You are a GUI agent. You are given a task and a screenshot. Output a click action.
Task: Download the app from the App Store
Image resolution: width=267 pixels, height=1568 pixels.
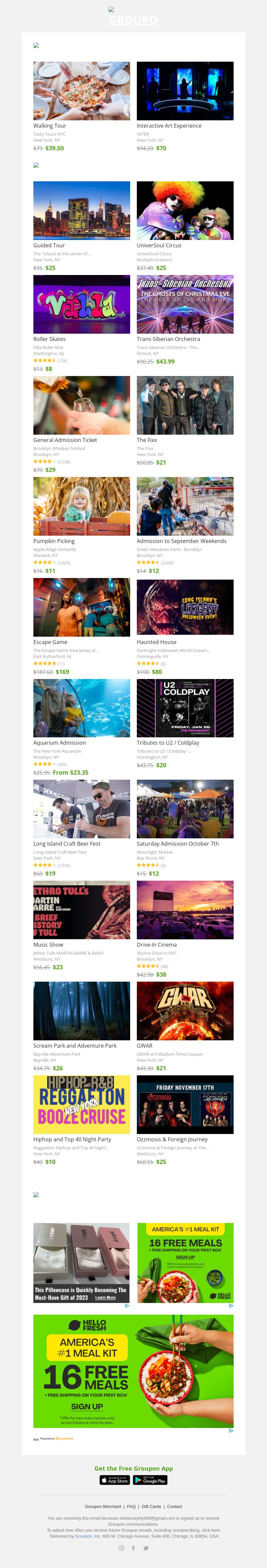tap(114, 1480)
